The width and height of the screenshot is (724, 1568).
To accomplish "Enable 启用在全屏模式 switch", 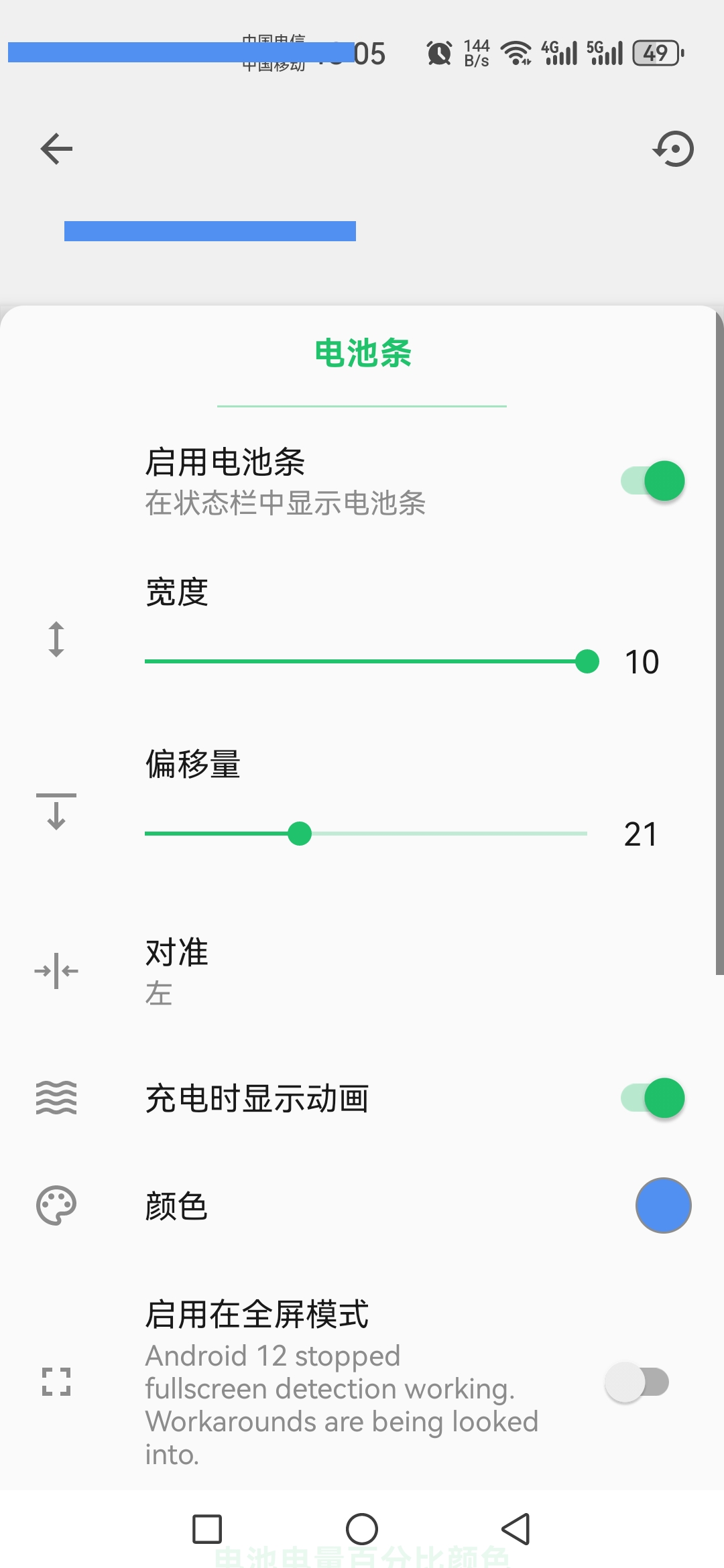I will (x=637, y=1382).
